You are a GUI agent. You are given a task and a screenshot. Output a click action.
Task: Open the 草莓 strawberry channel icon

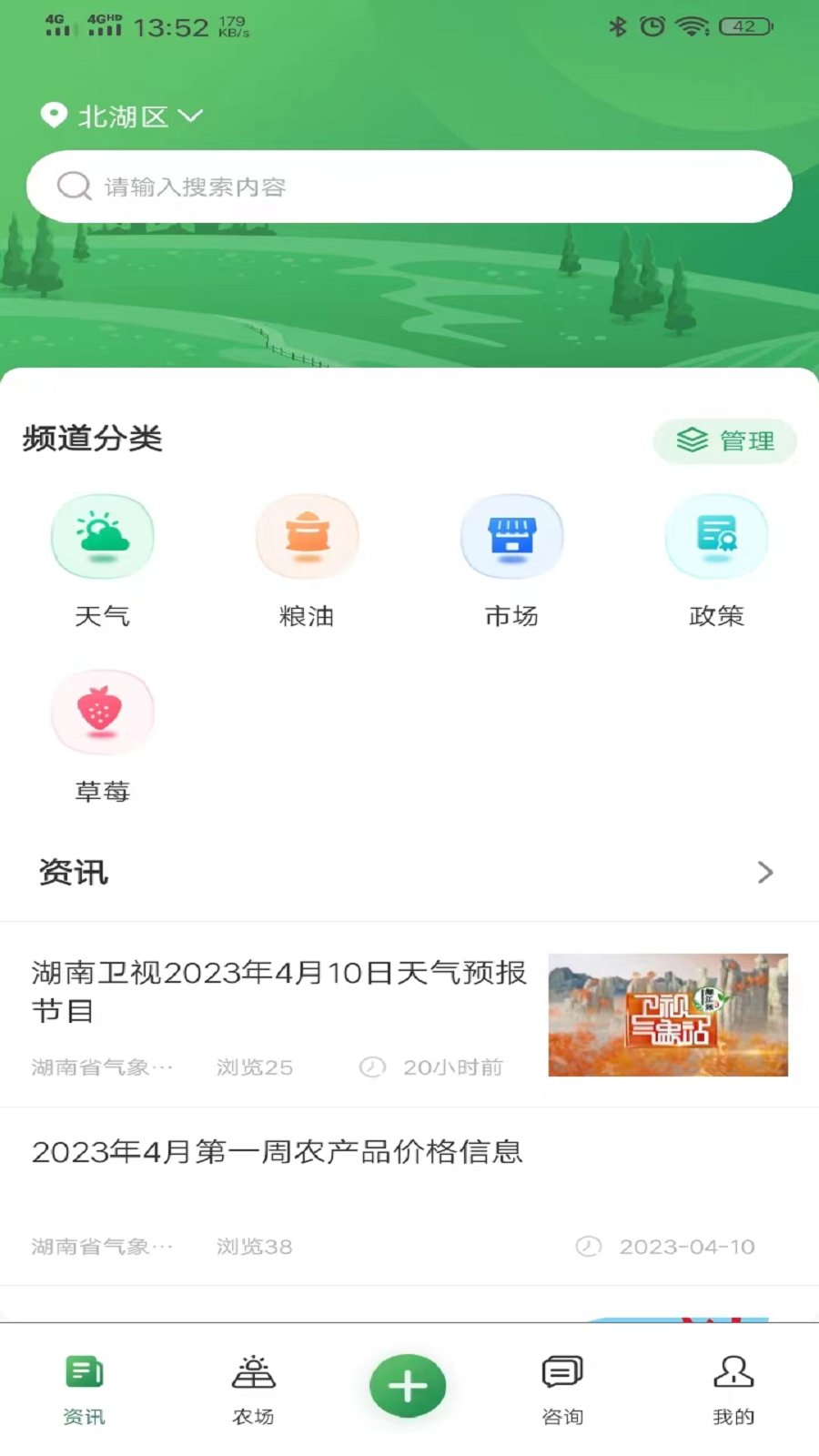[103, 712]
